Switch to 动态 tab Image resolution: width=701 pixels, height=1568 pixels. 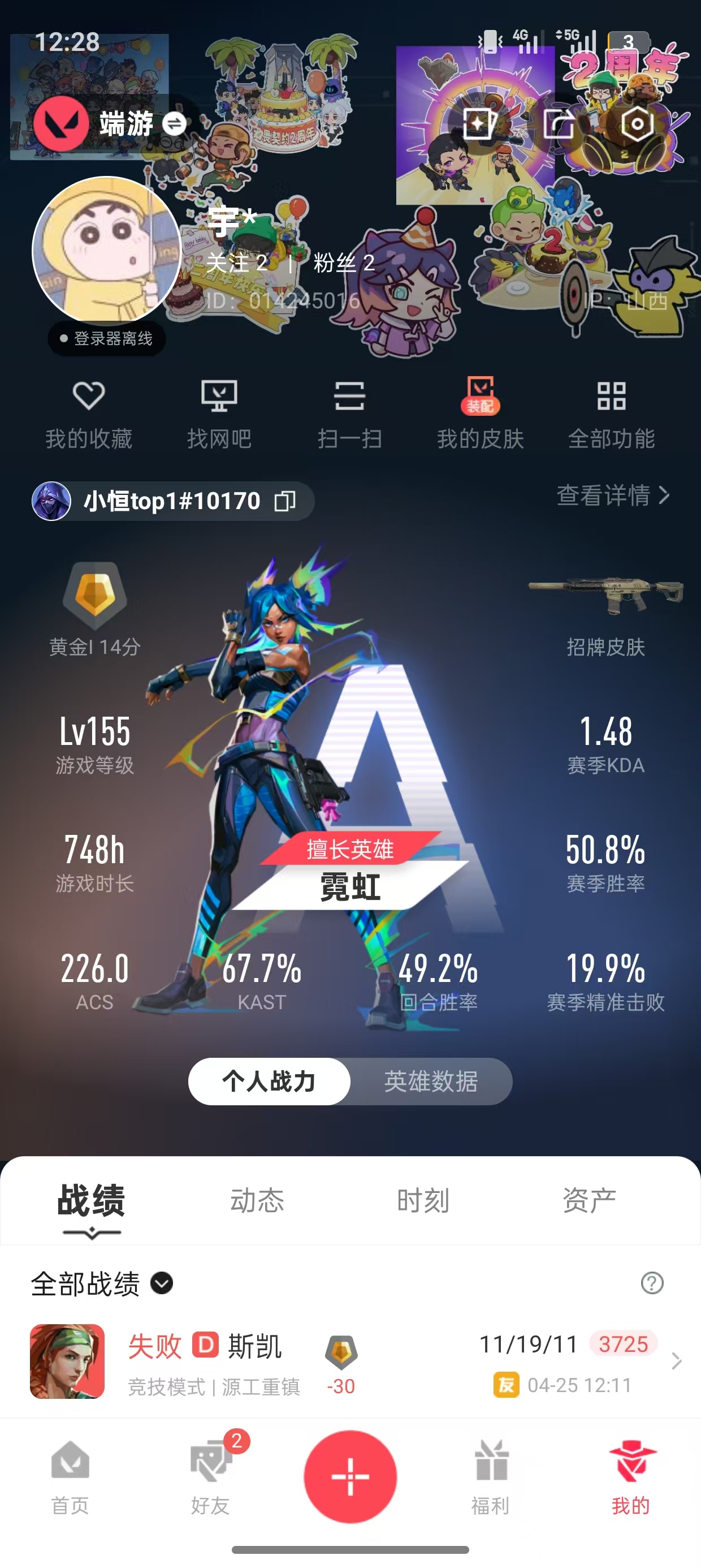pos(257,1200)
